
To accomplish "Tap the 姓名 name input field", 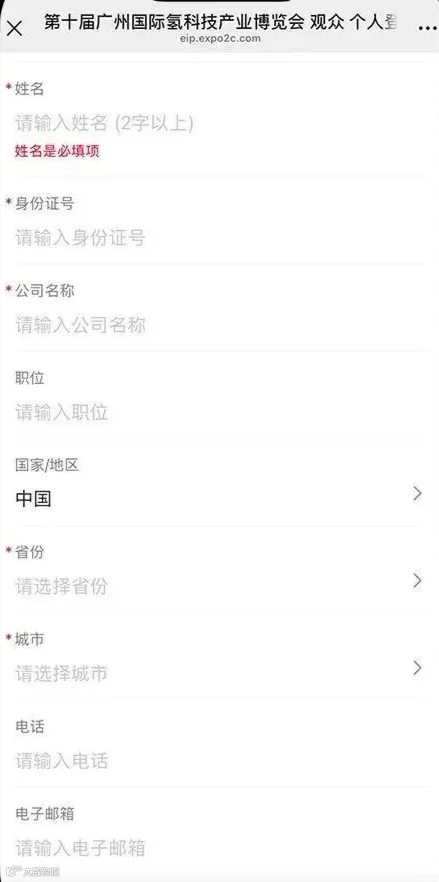I will pos(218,123).
